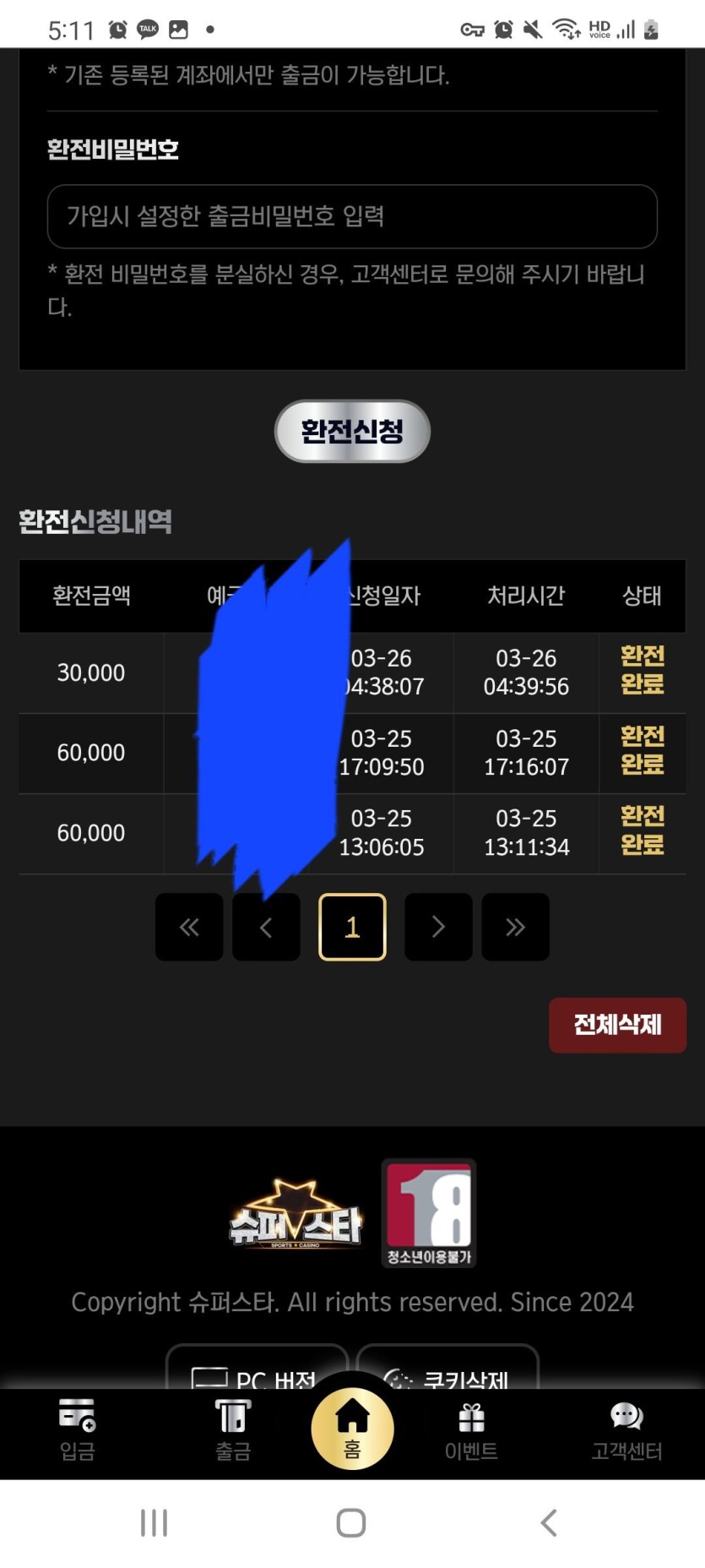This screenshot has height=1568, width=705.
Task: Tap the 환전비밀번호 password input field
Action: click(352, 216)
